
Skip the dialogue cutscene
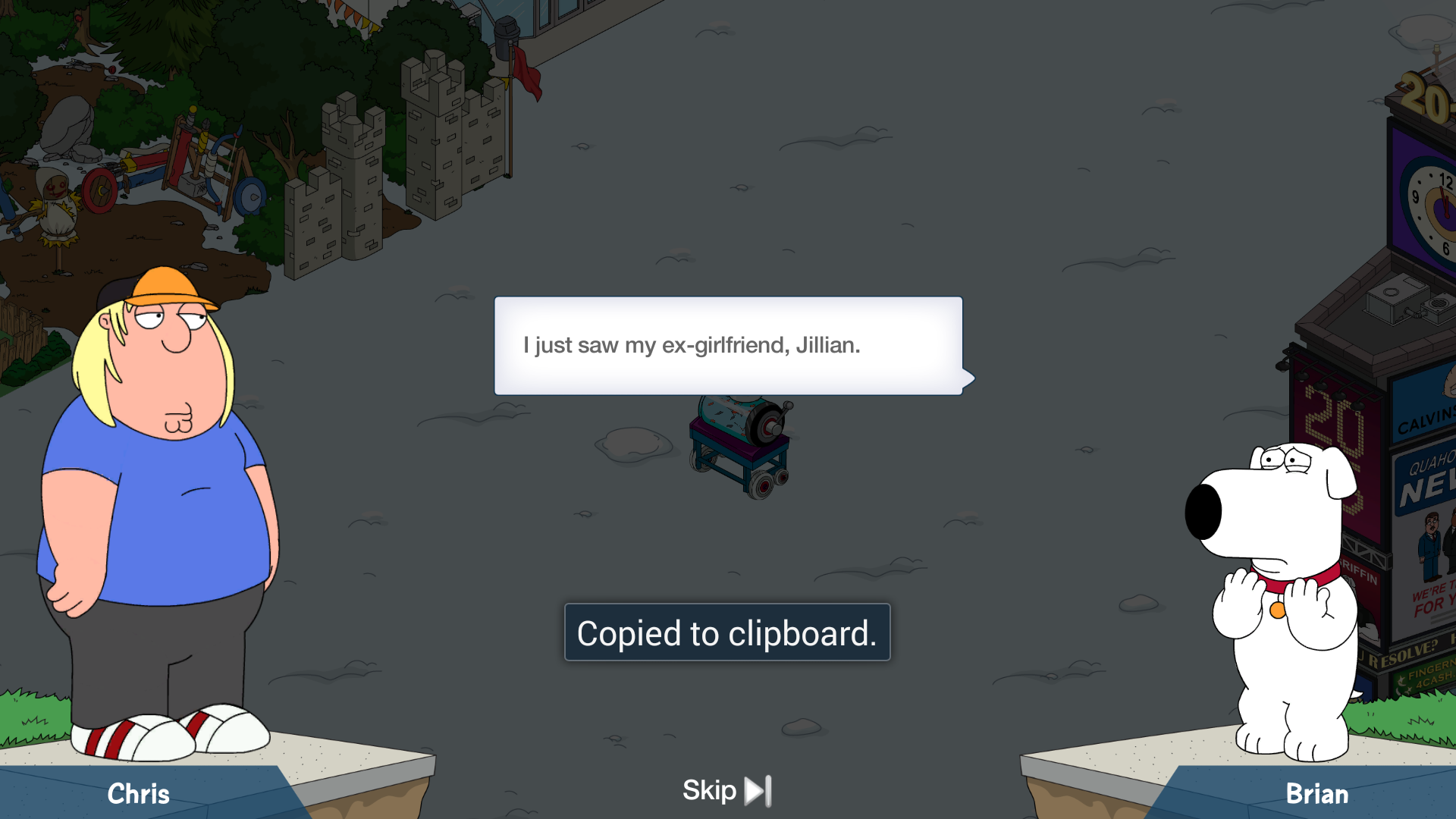(726, 791)
